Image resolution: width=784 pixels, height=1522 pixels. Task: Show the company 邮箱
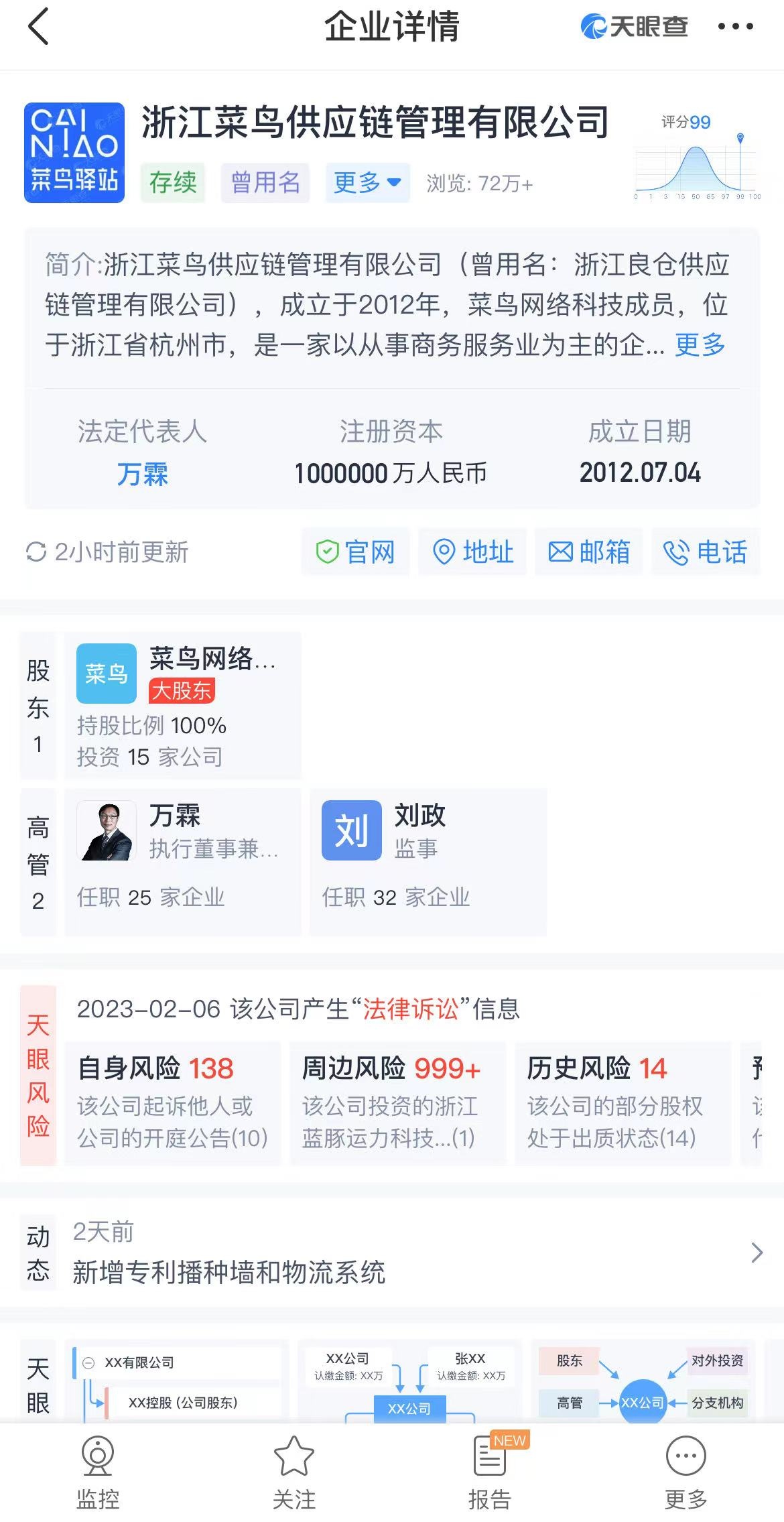coord(589,552)
